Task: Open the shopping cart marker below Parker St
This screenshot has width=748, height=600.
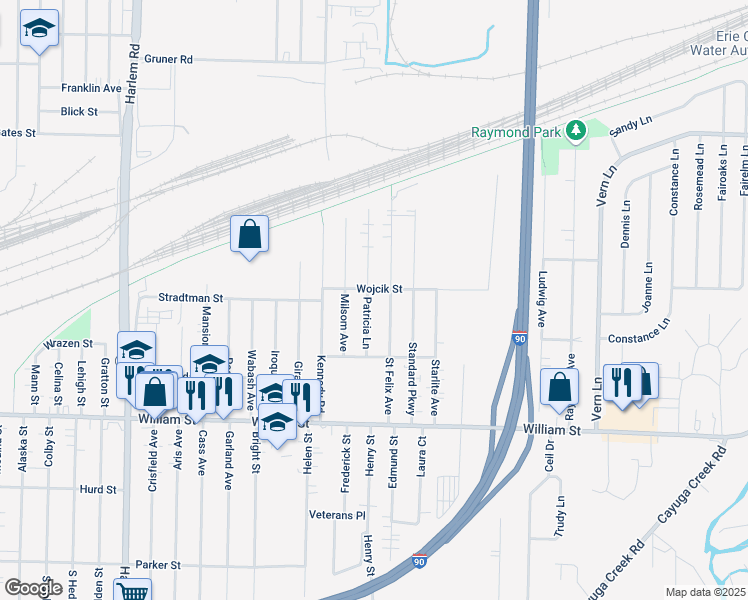Action: 133,590
